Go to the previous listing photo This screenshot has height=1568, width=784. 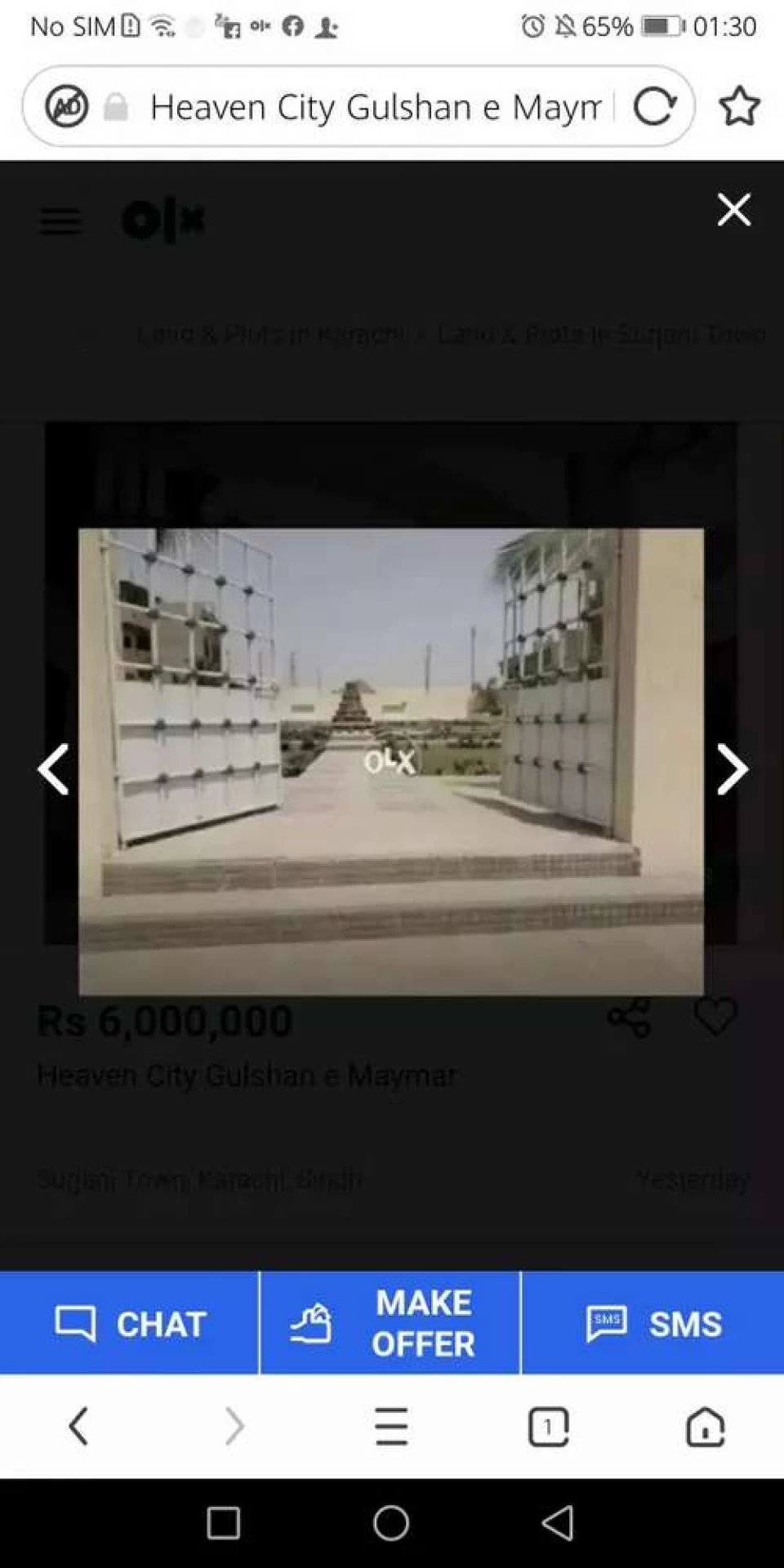click(53, 768)
